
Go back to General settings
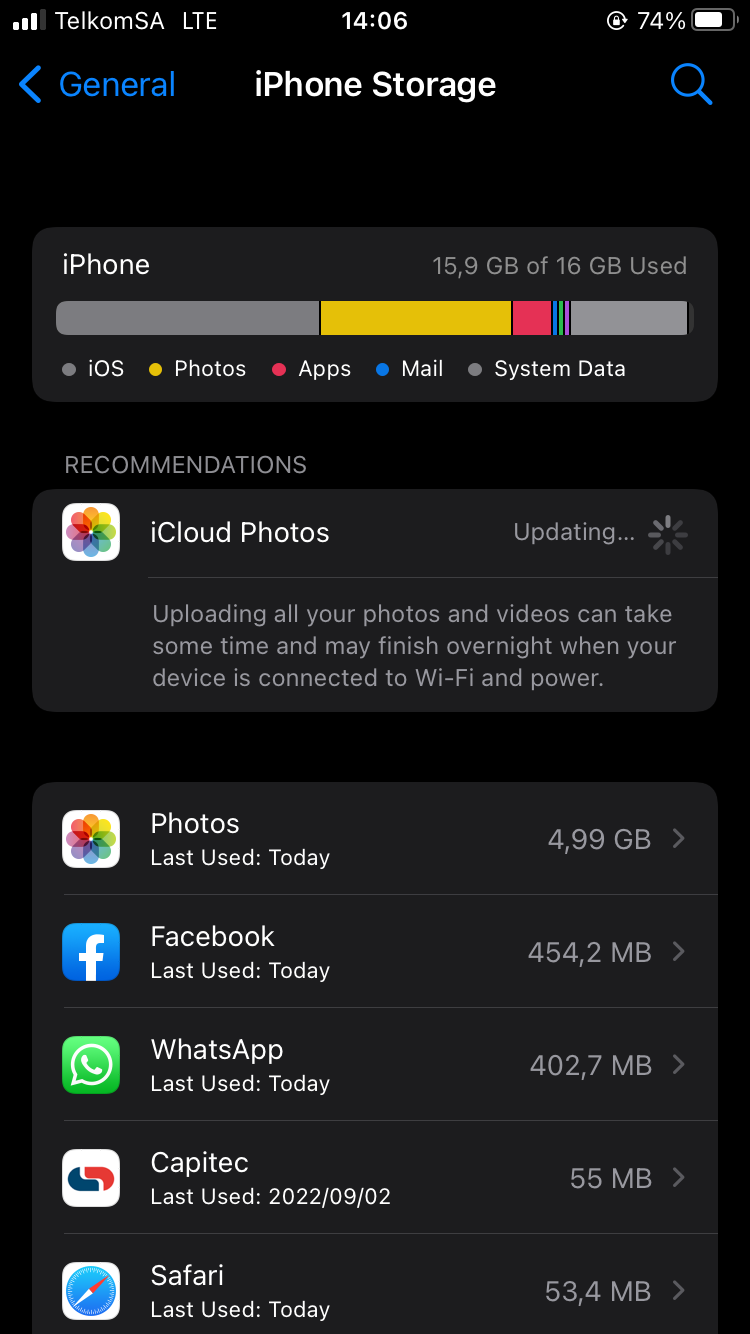click(97, 85)
